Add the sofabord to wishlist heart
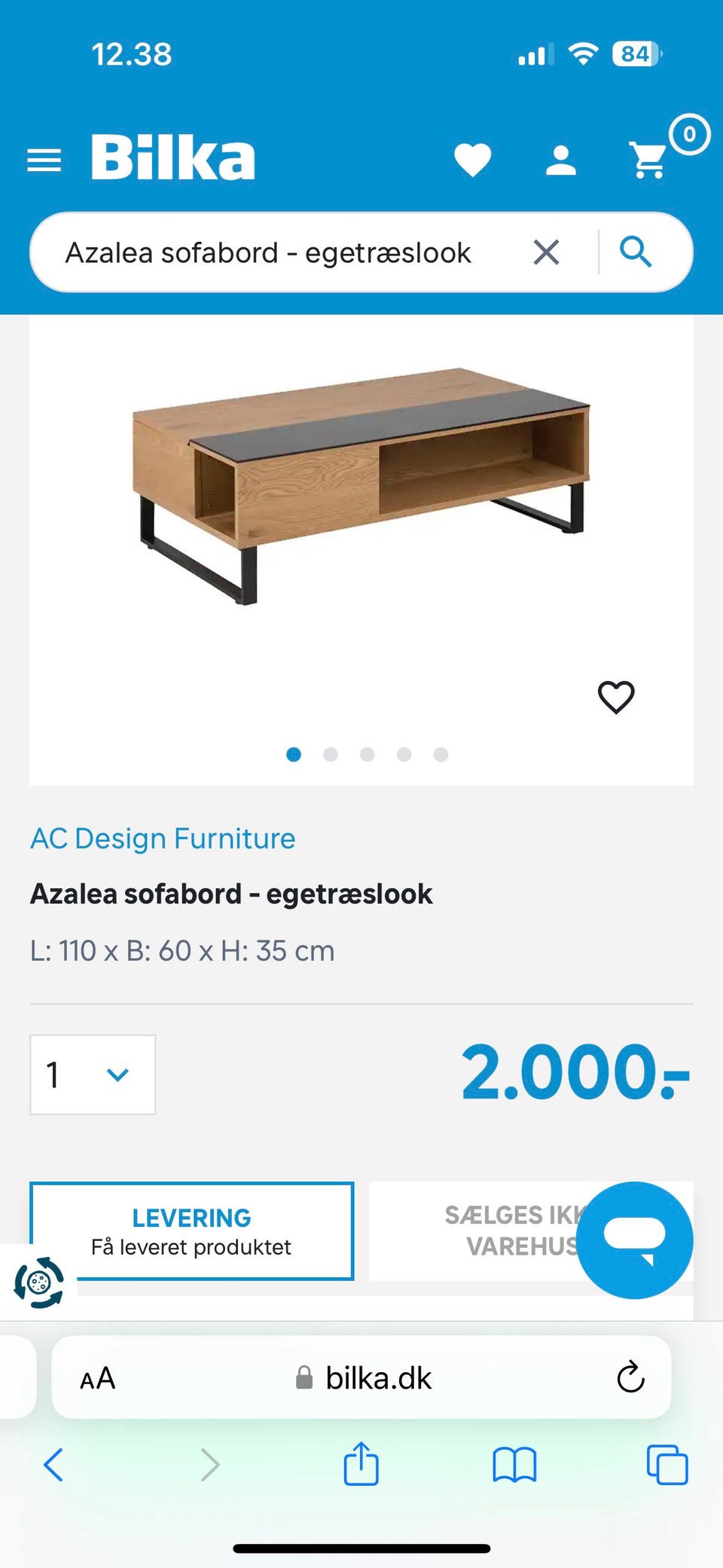The height and width of the screenshot is (1568, 723). pyautogui.click(x=616, y=696)
